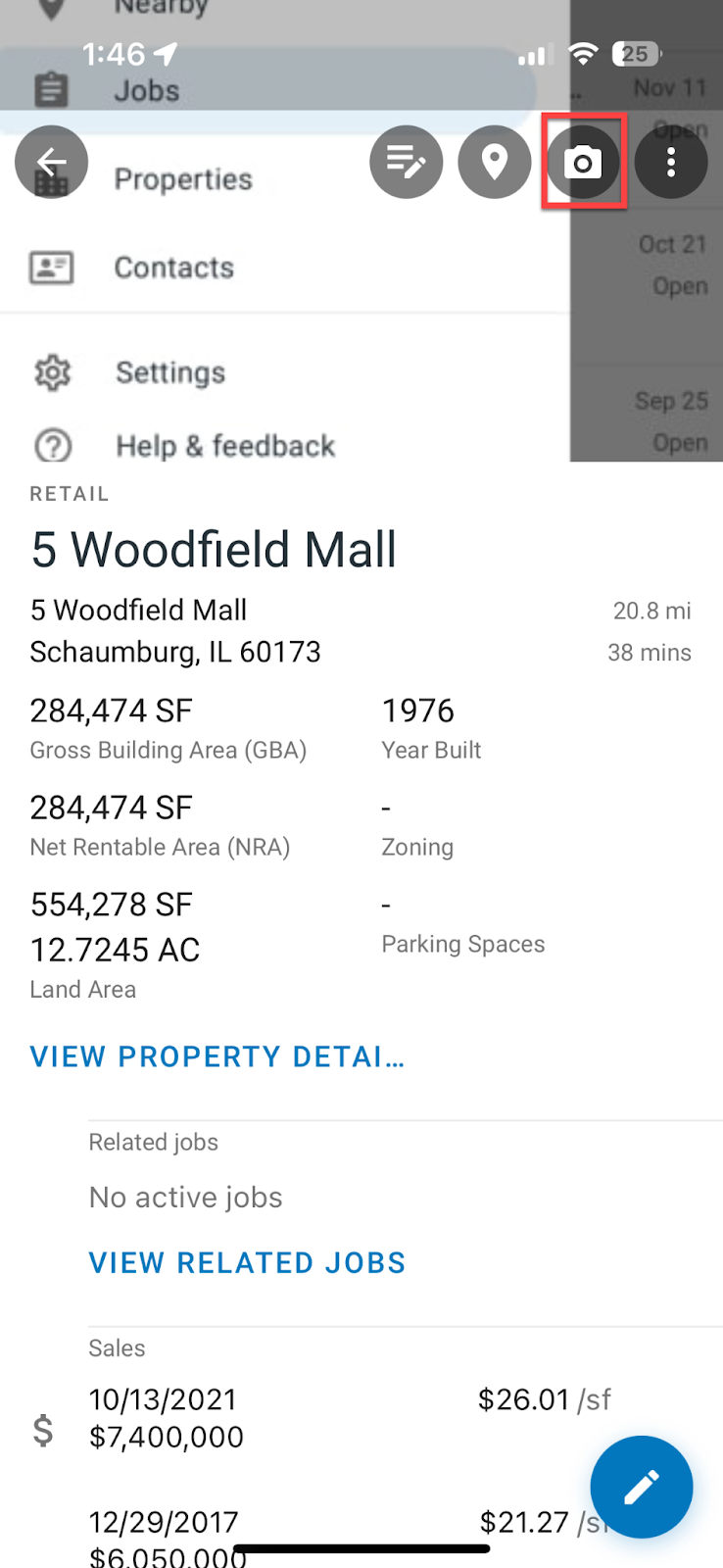Tap the back arrow icon

(x=51, y=162)
